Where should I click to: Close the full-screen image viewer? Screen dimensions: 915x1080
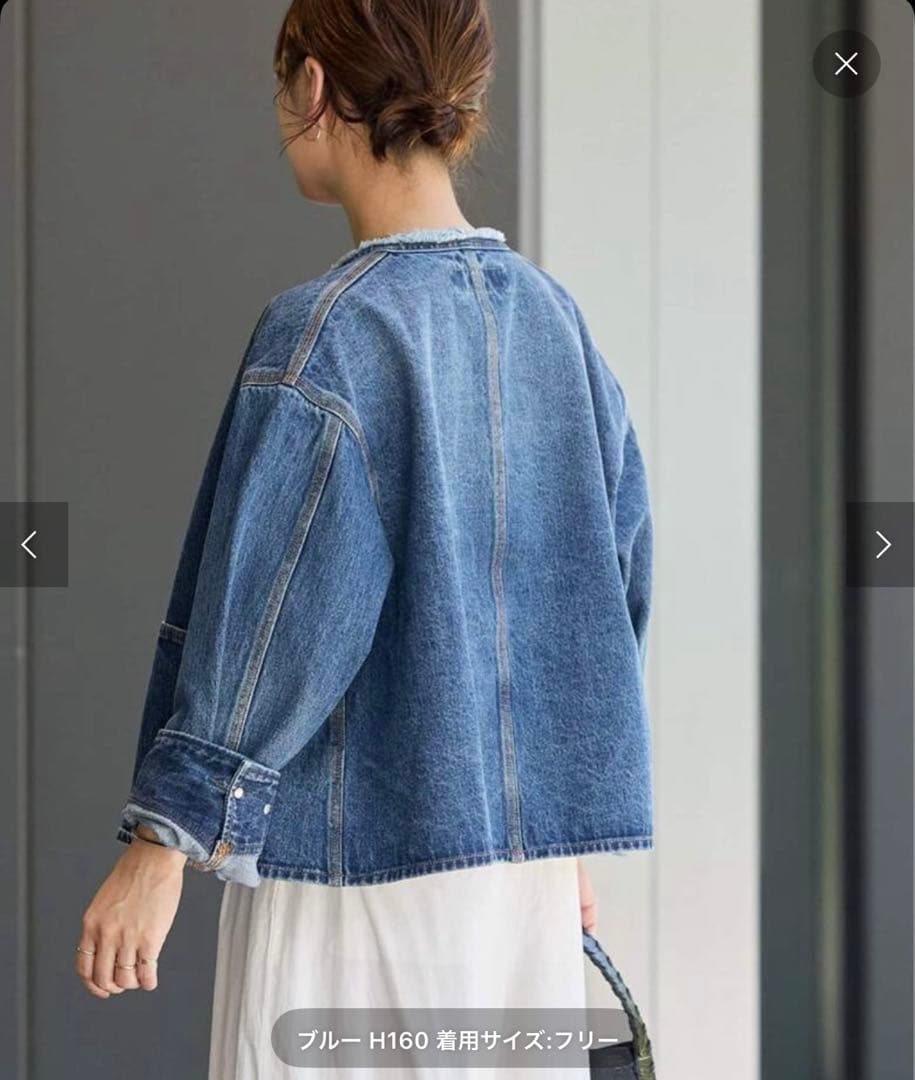(846, 64)
